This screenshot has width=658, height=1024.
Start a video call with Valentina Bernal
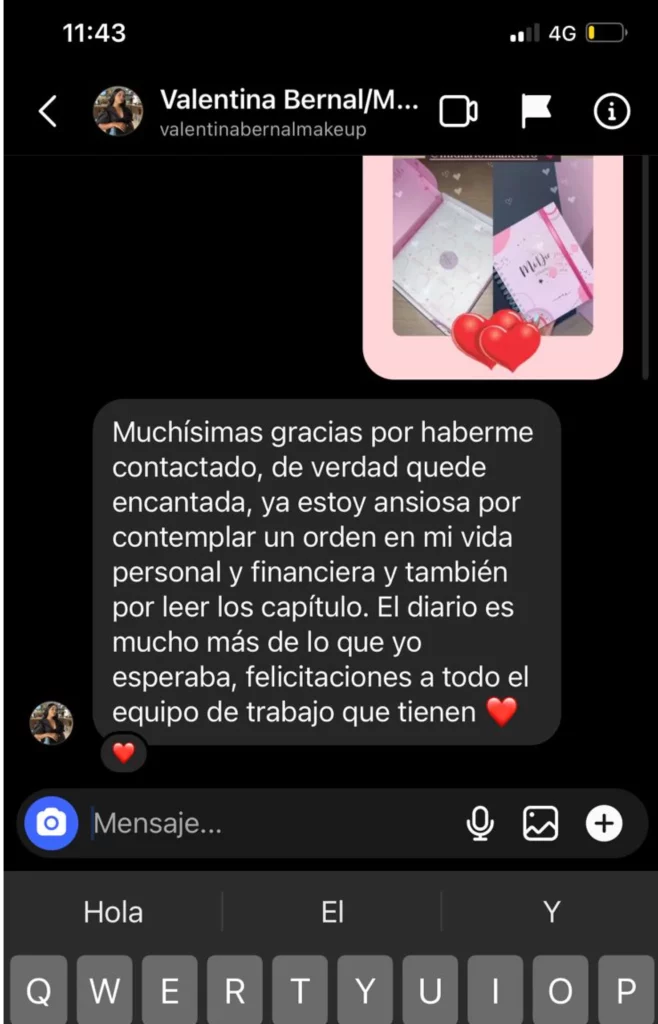click(459, 112)
